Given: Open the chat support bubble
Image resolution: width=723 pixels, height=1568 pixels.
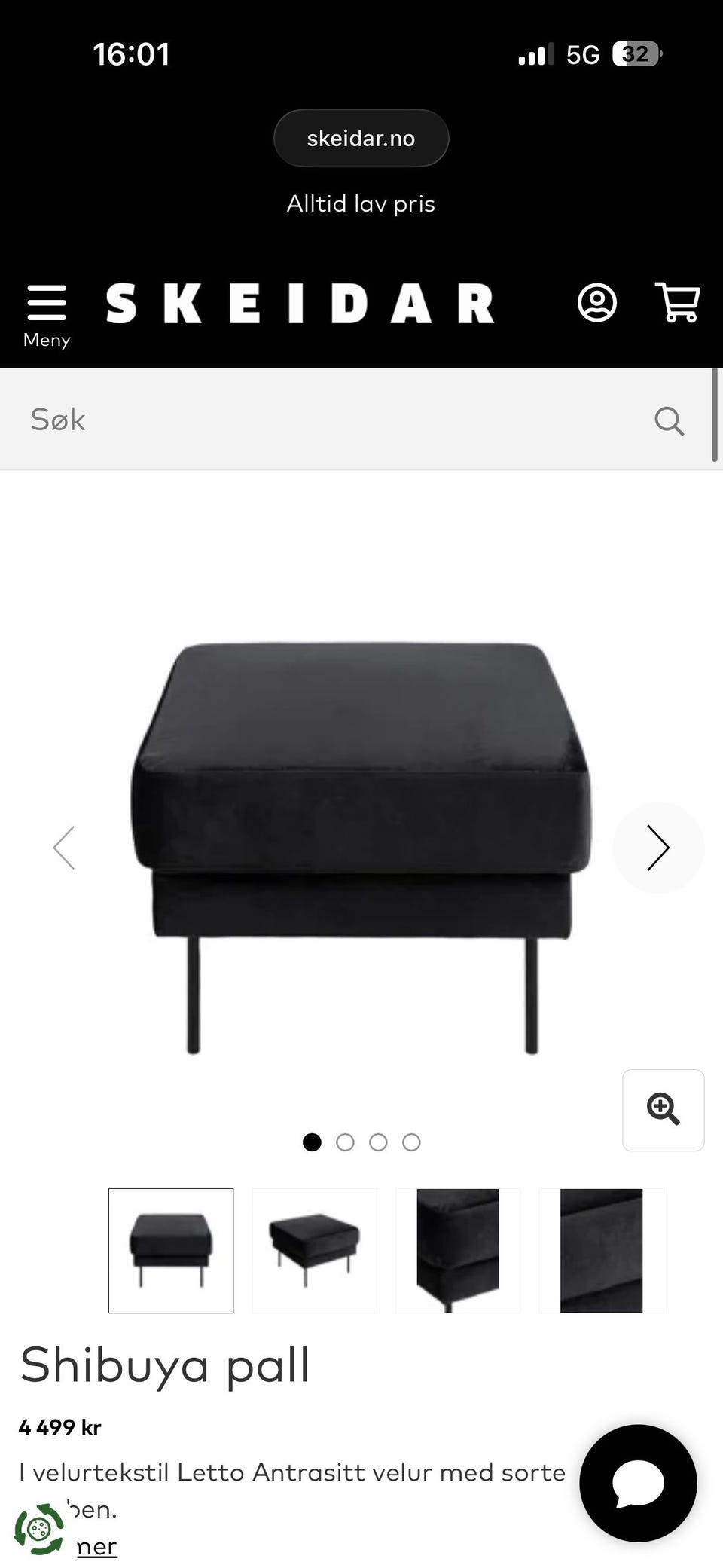Looking at the screenshot, I should tap(638, 1483).
